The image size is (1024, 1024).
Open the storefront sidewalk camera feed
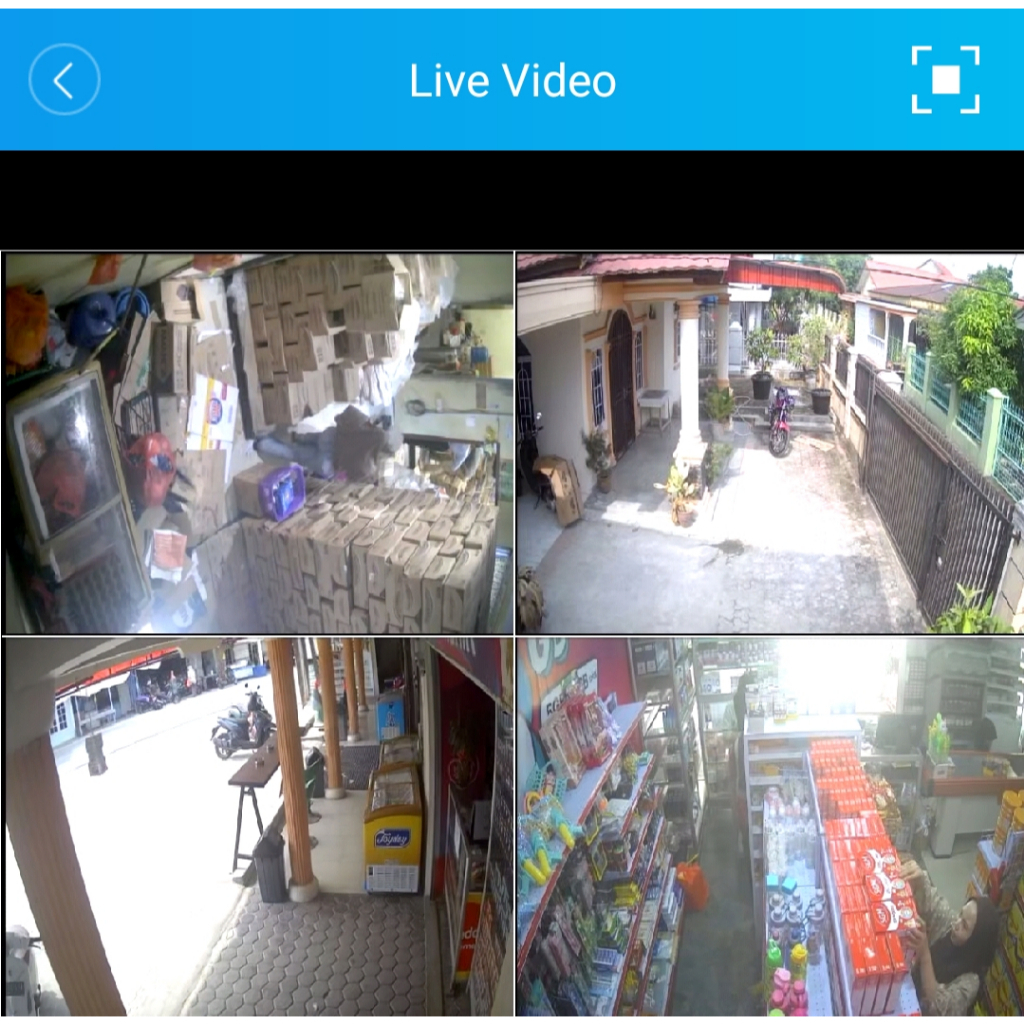(x=258, y=826)
